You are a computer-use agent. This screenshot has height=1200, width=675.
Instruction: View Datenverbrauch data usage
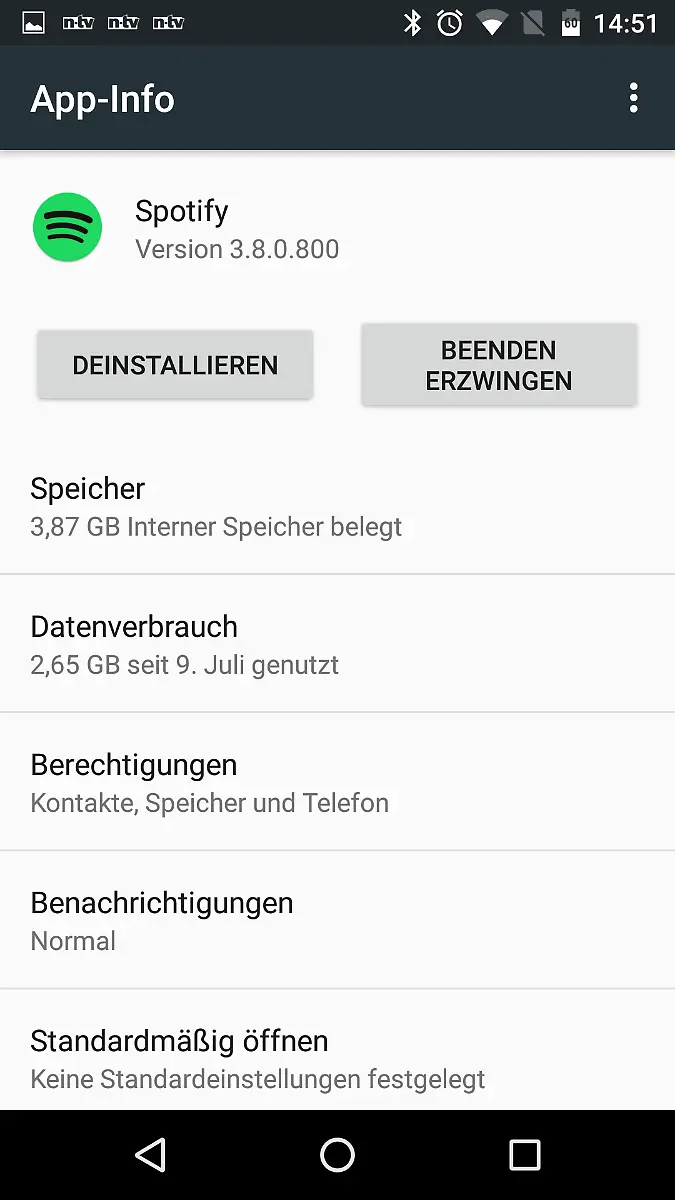click(x=337, y=645)
